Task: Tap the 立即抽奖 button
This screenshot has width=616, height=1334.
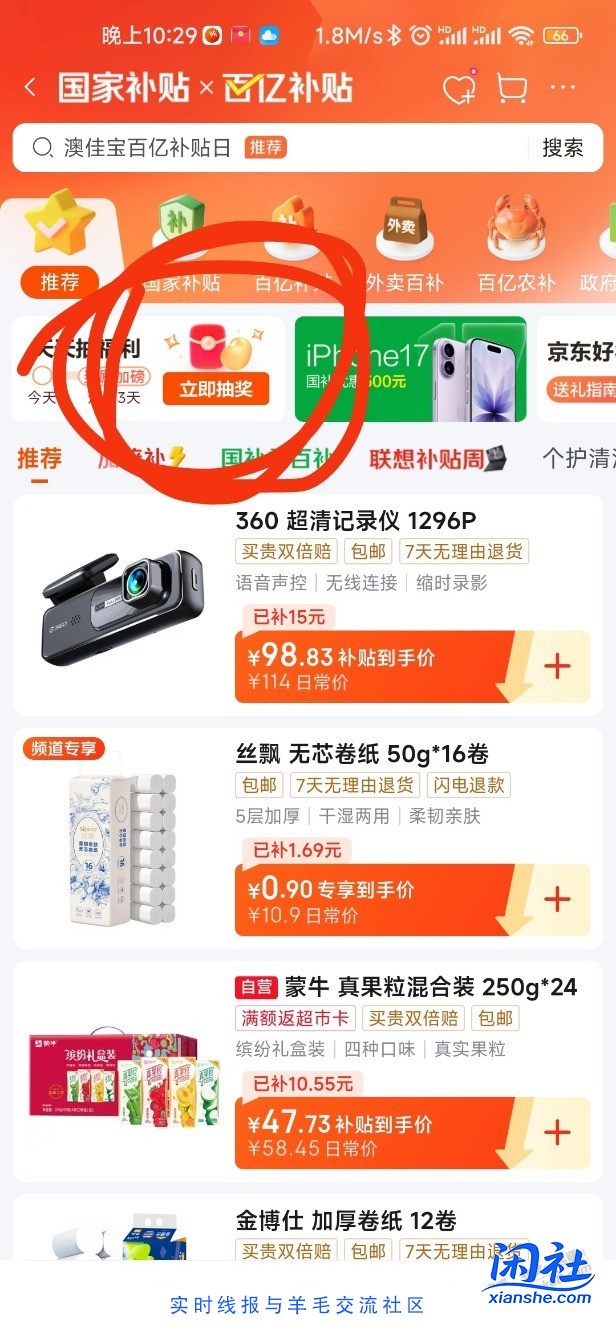Action: pyautogui.click(x=216, y=389)
